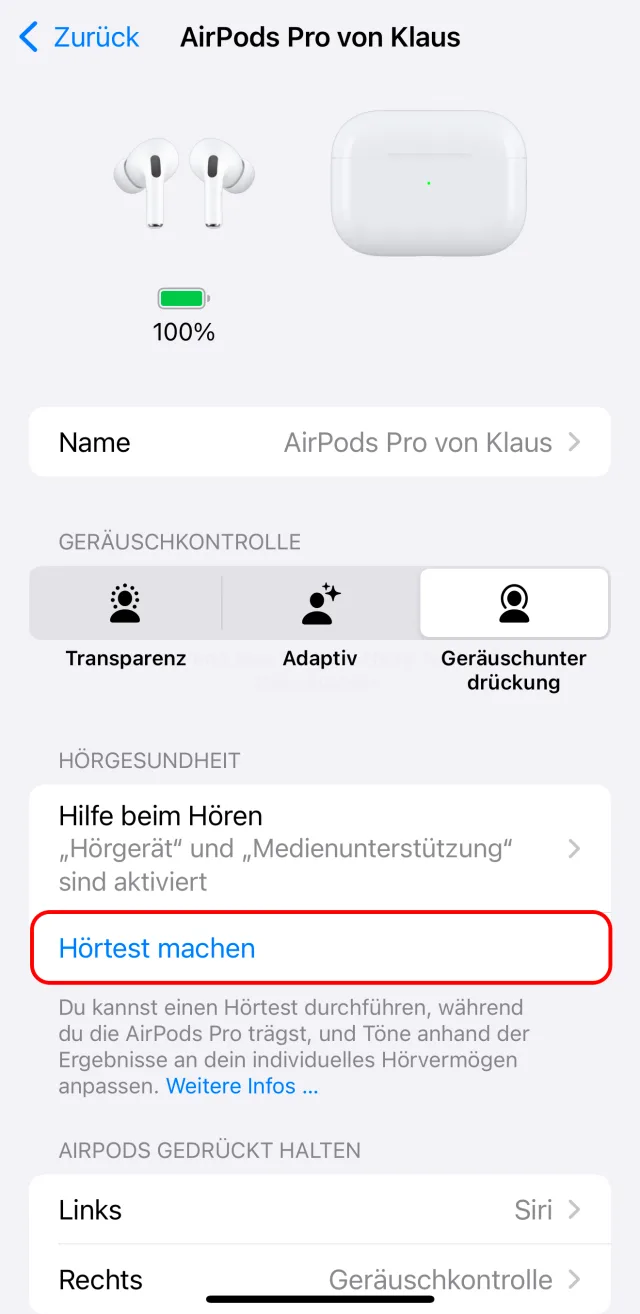This screenshot has width=640, height=1314.
Task: Start the hearing test via Hörtest machen
Action: 157,948
